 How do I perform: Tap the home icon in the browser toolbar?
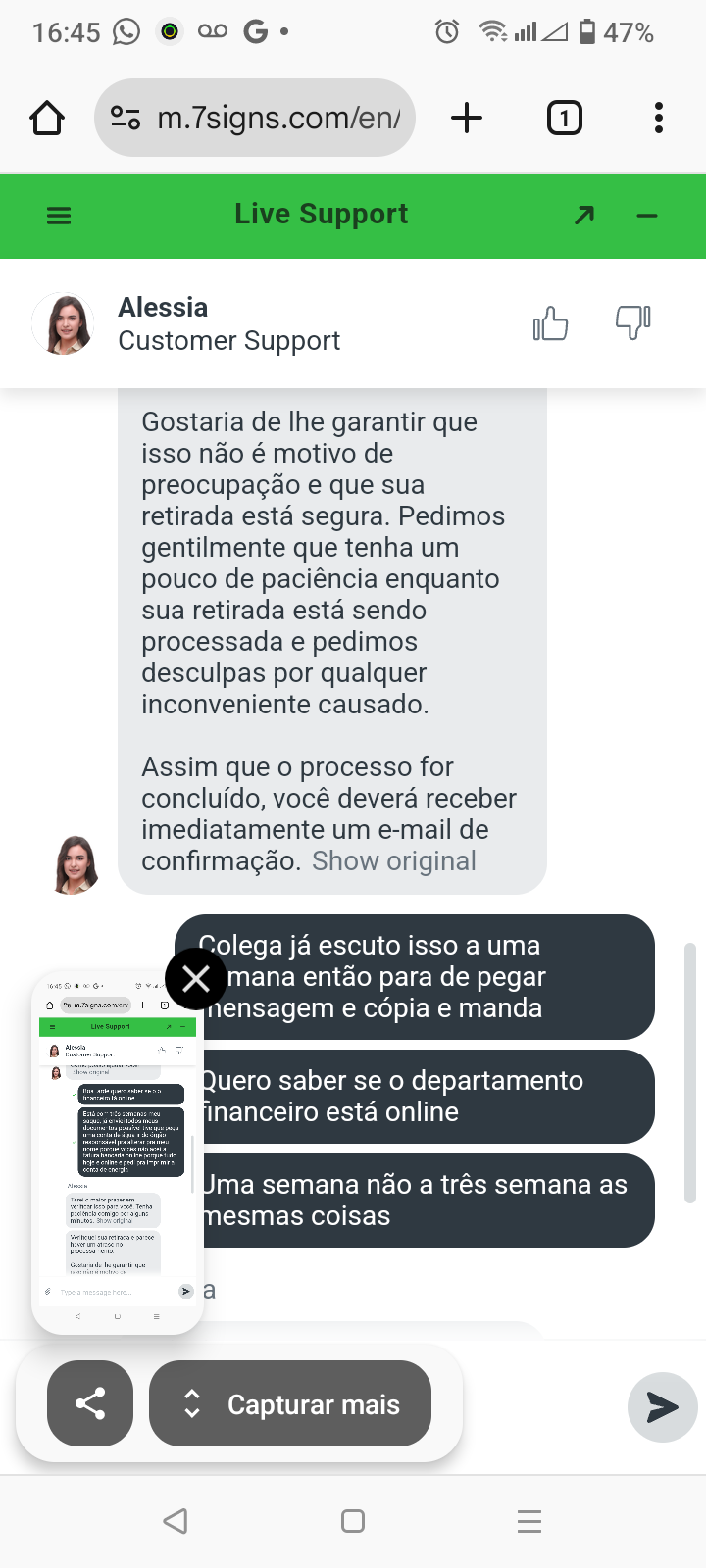click(x=46, y=118)
